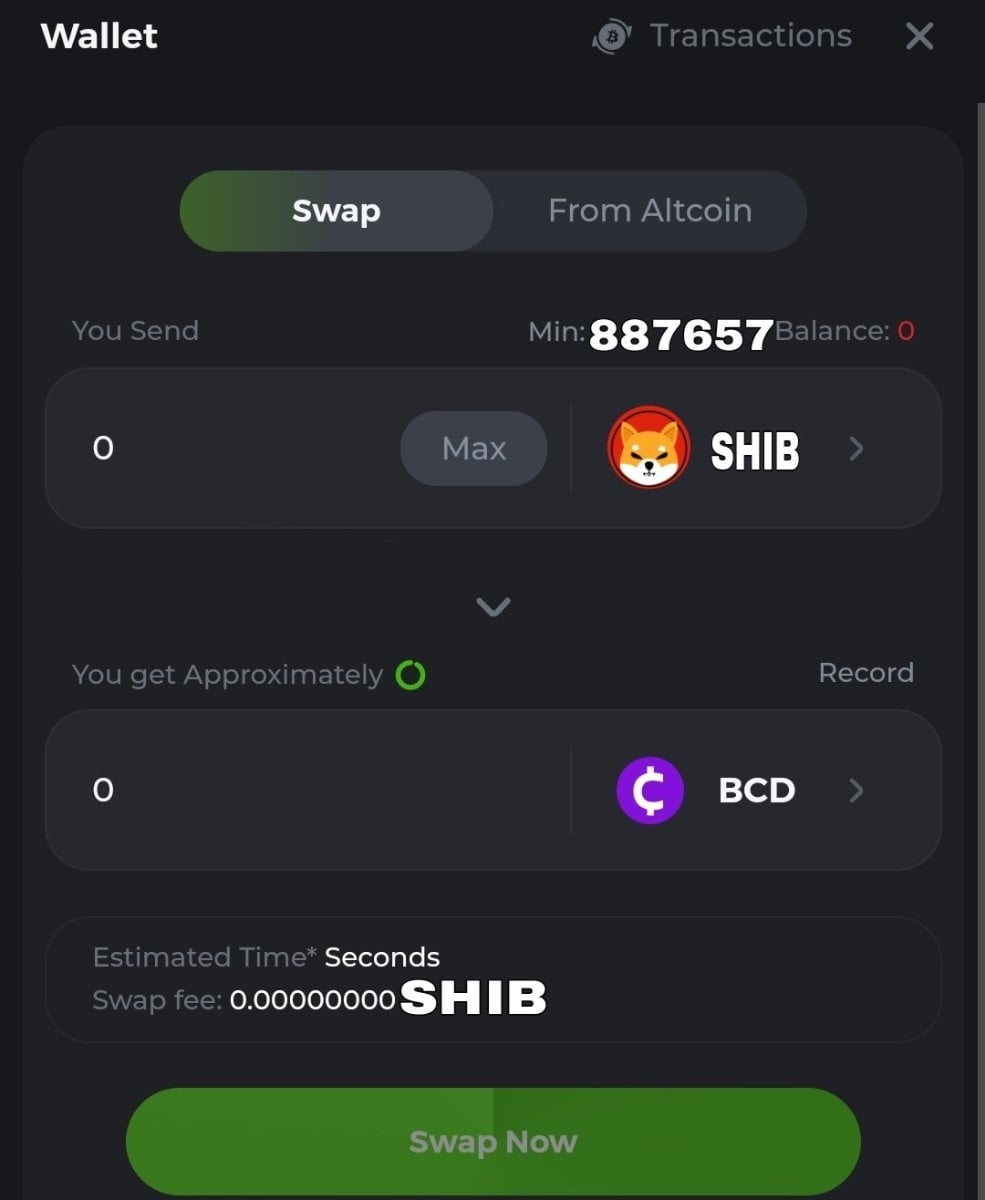Open the swap Record link
985x1200 pixels.
(865, 673)
